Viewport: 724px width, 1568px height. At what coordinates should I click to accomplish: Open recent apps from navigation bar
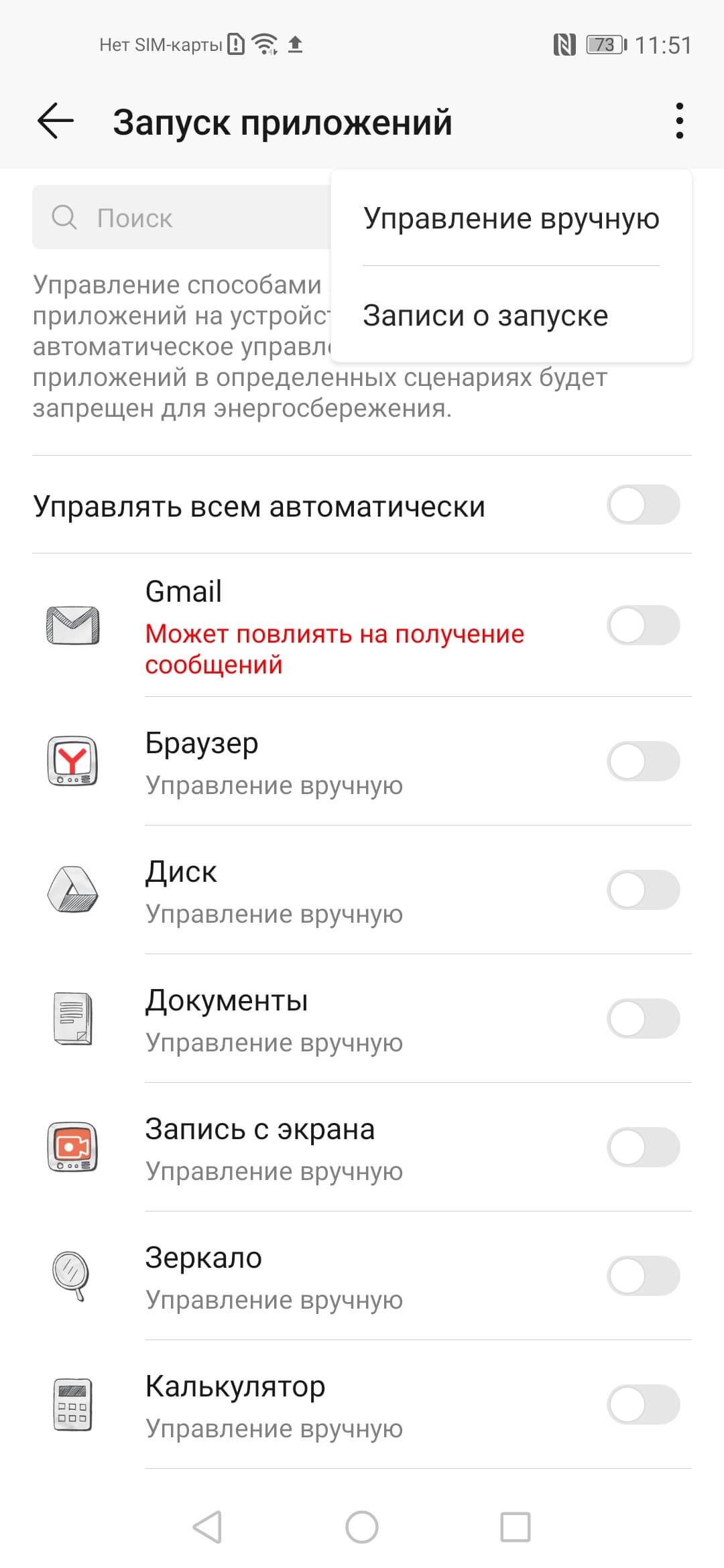[516, 1528]
